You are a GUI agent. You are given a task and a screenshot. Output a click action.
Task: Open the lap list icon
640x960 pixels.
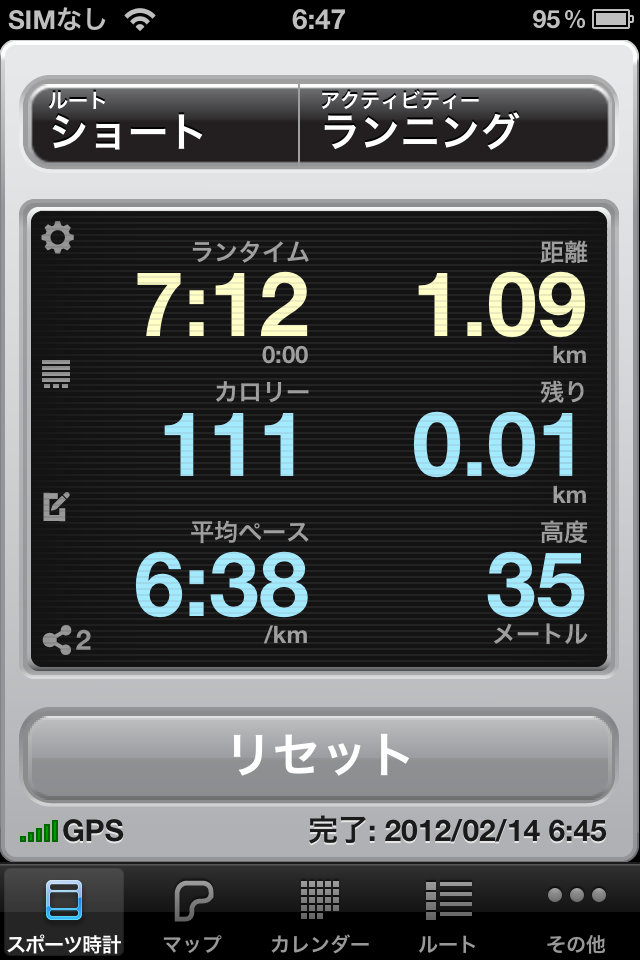[x=56, y=373]
